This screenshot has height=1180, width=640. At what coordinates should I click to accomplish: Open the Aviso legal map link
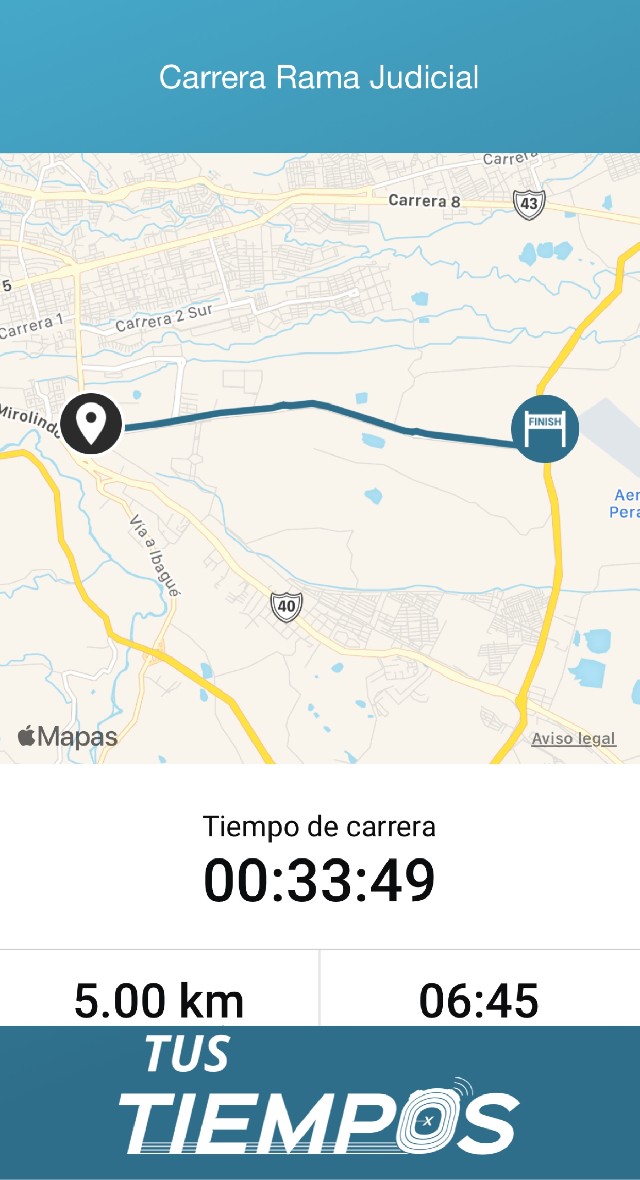[573, 739]
